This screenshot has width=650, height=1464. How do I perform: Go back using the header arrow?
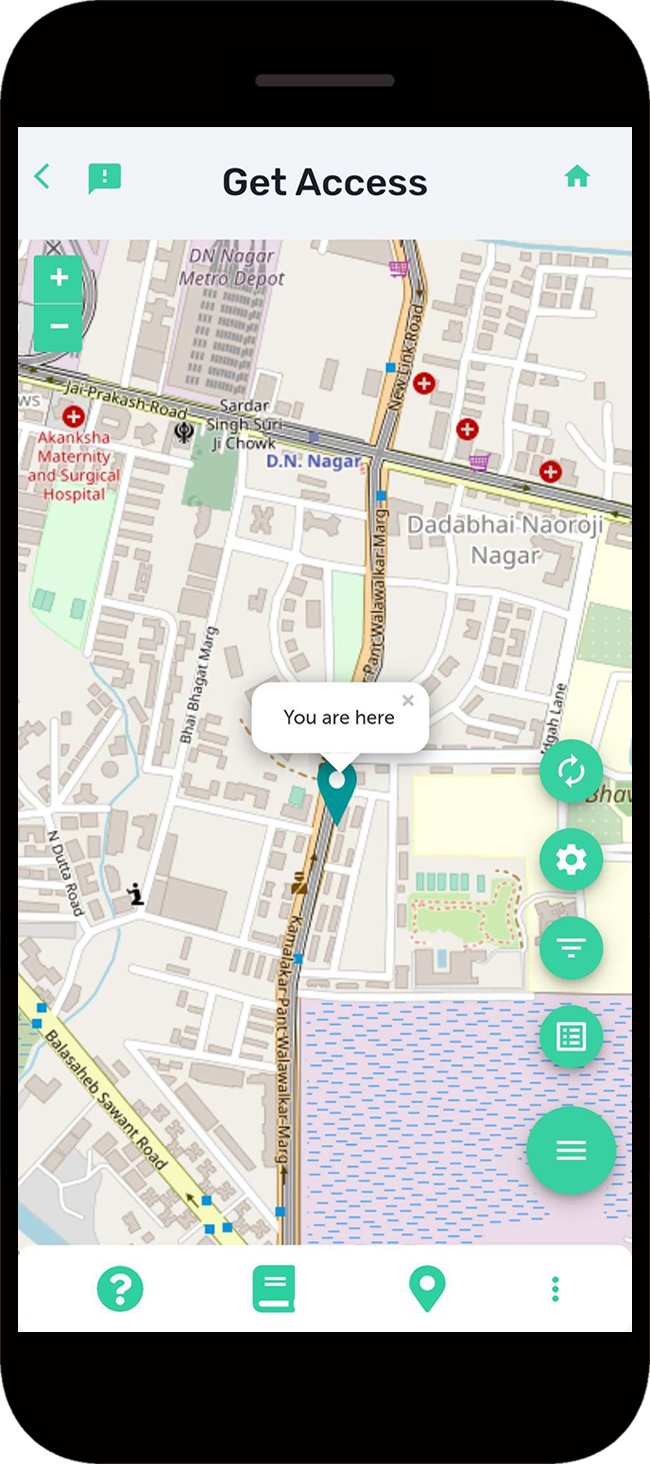[42, 178]
